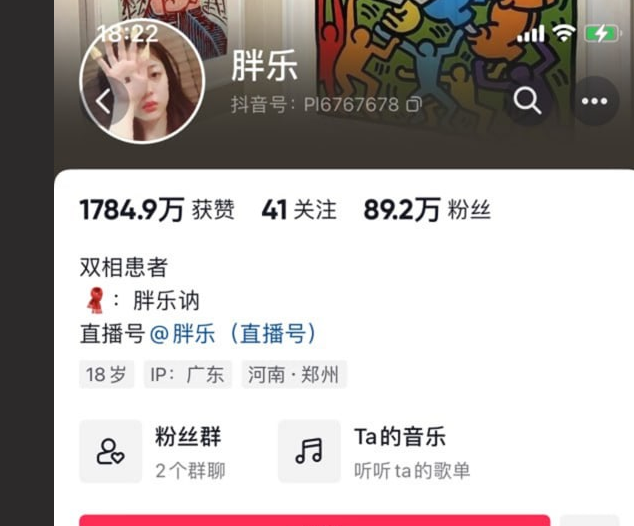Image resolution: width=634 pixels, height=526 pixels.
Task: Search this user's videos
Action: coord(527,101)
